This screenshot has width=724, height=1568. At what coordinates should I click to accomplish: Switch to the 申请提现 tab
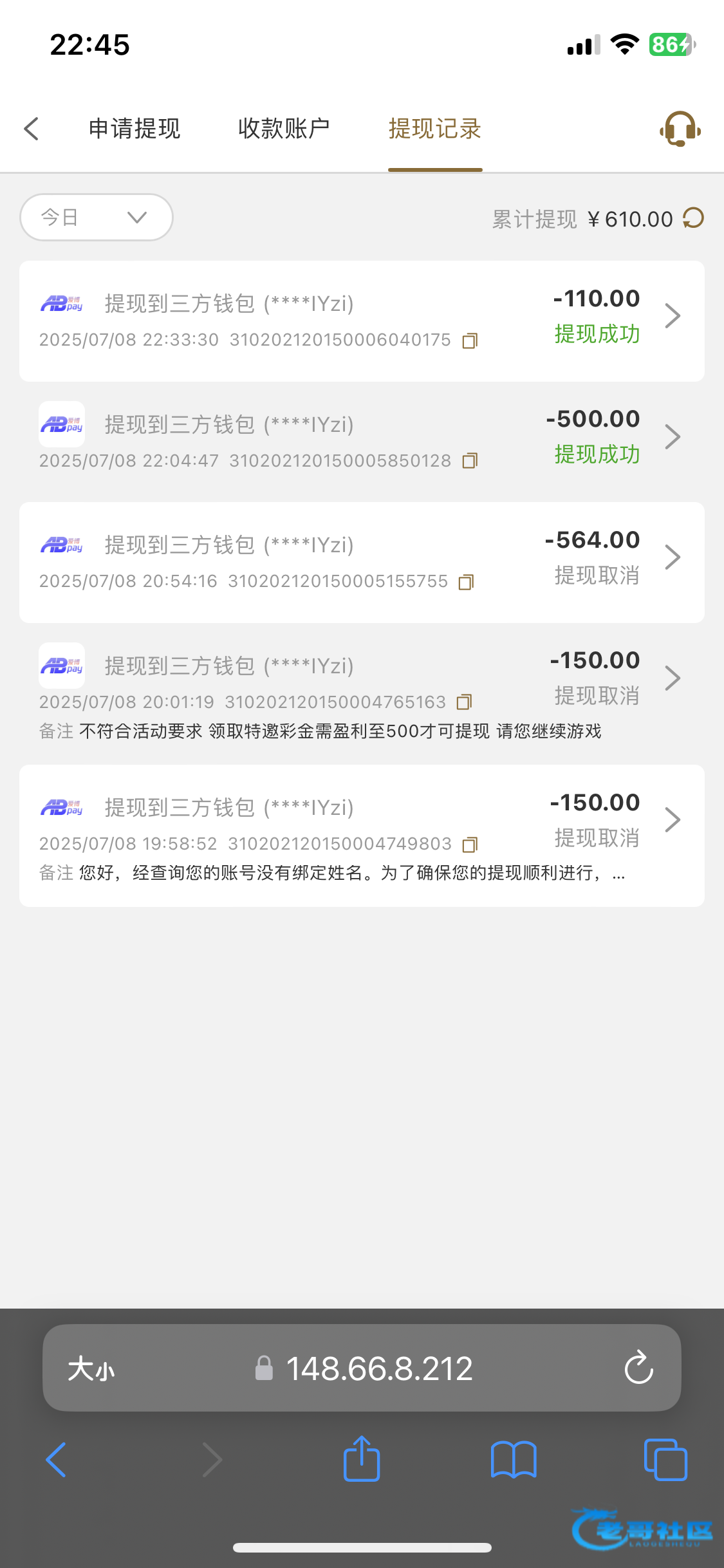(x=135, y=129)
